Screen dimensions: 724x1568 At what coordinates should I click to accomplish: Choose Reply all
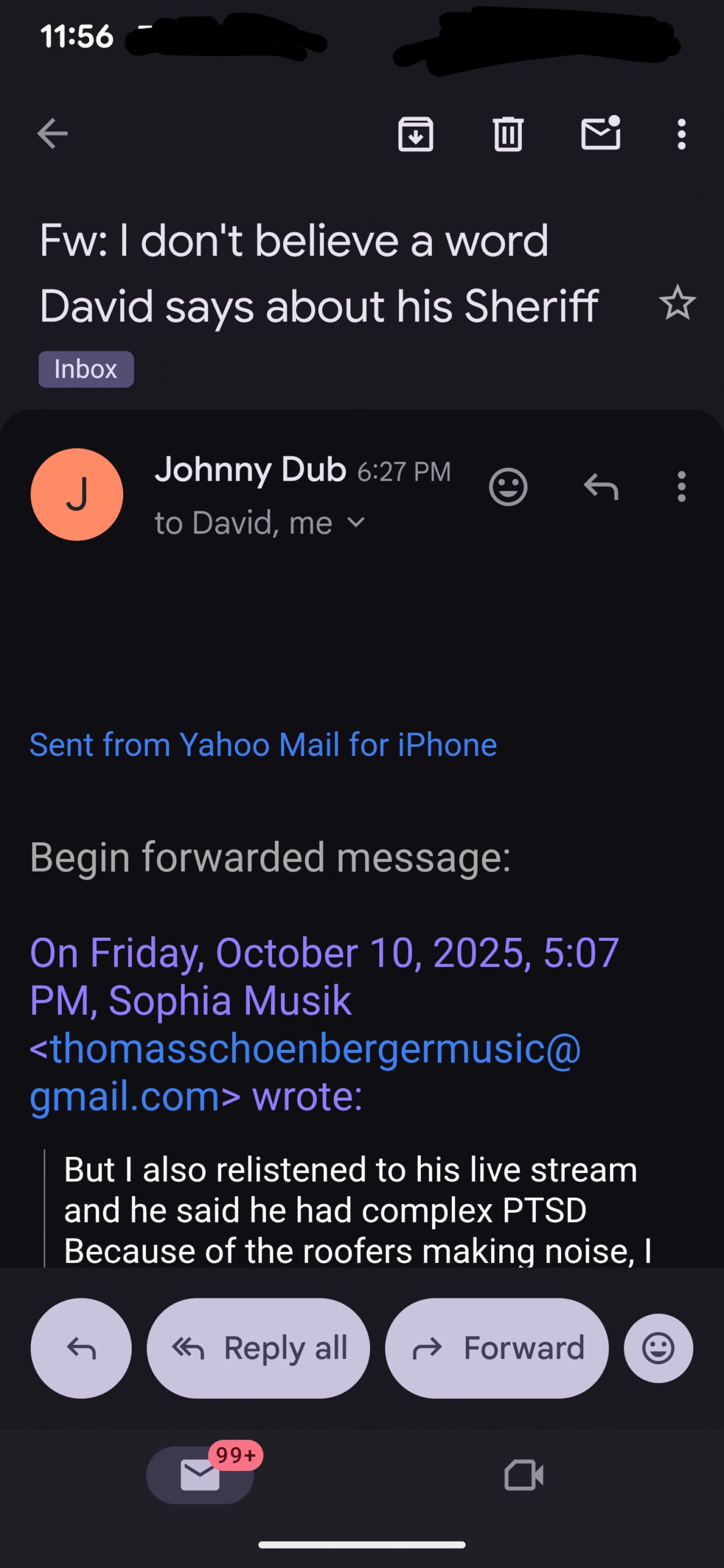click(258, 1348)
